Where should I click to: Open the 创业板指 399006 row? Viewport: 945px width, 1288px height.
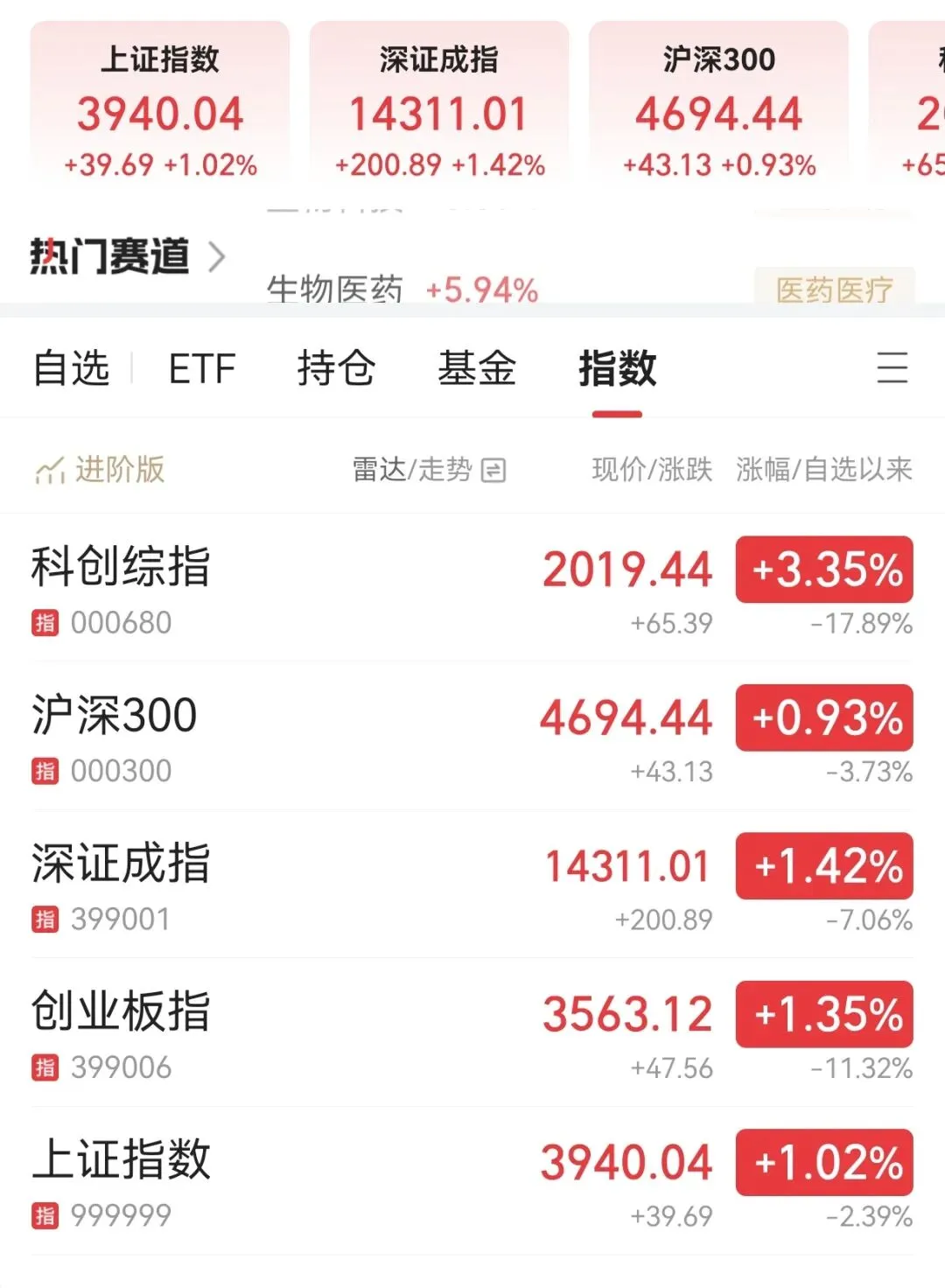click(472, 1032)
